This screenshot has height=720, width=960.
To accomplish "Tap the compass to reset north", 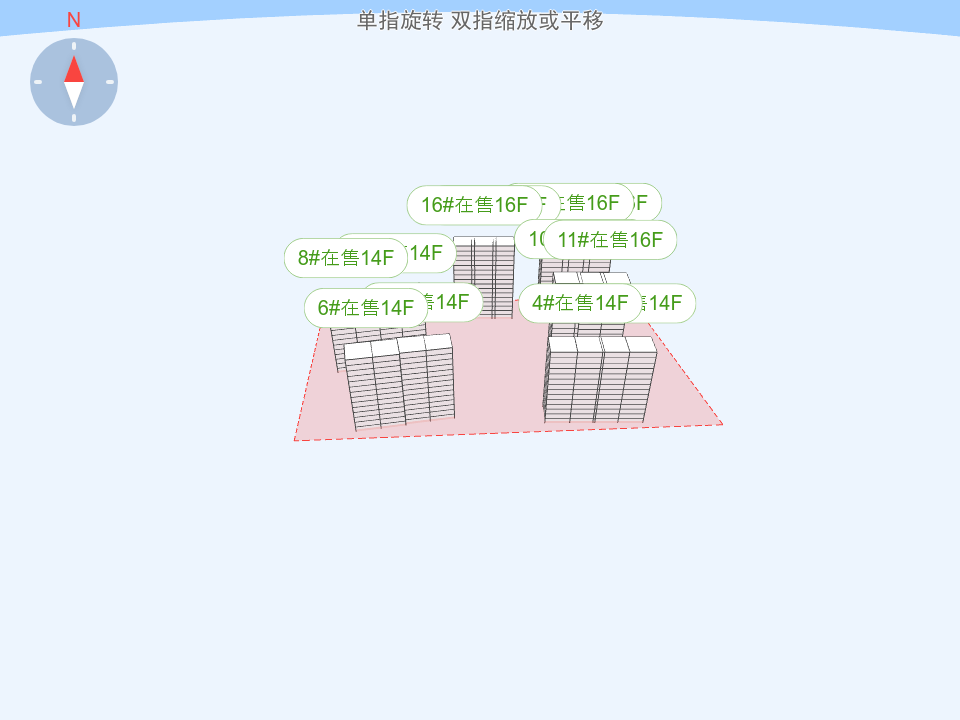I will pyautogui.click(x=74, y=82).
